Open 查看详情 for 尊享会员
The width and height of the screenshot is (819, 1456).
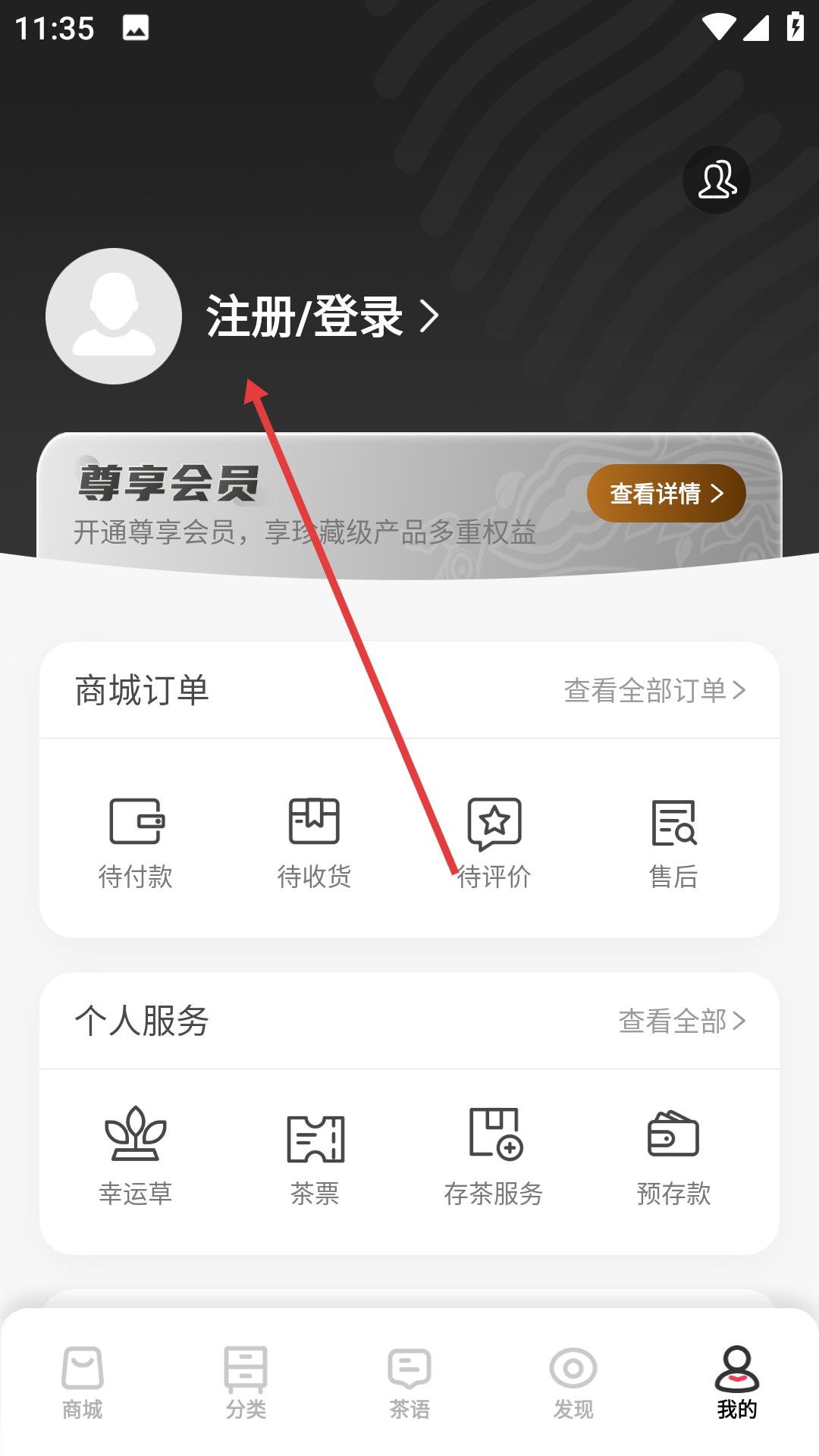pyautogui.click(x=666, y=494)
